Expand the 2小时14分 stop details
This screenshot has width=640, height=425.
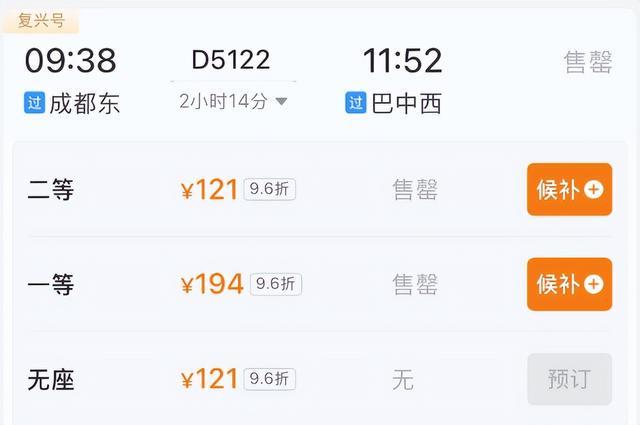[x=234, y=101]
